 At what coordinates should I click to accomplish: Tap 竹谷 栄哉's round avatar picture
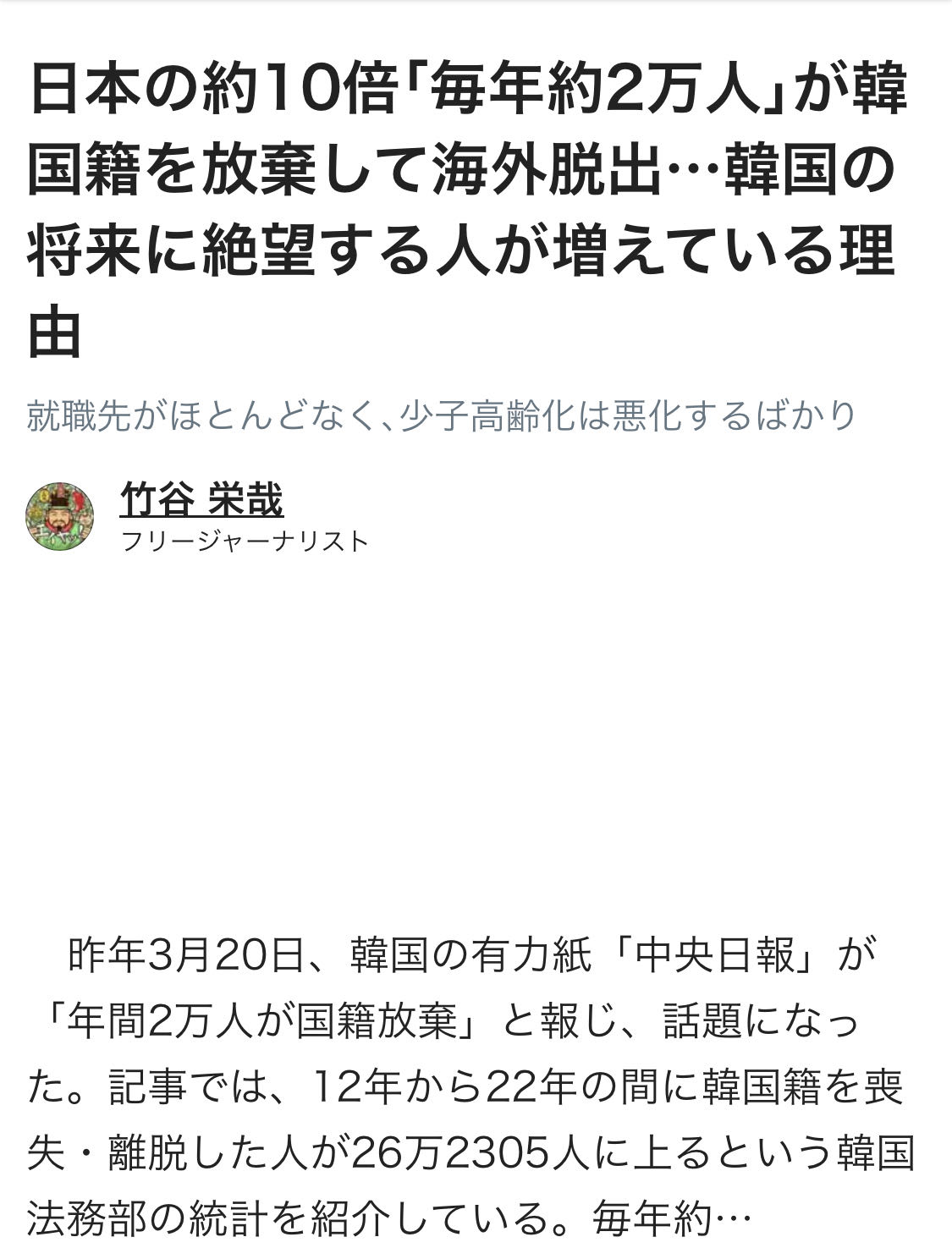point(60,517)
